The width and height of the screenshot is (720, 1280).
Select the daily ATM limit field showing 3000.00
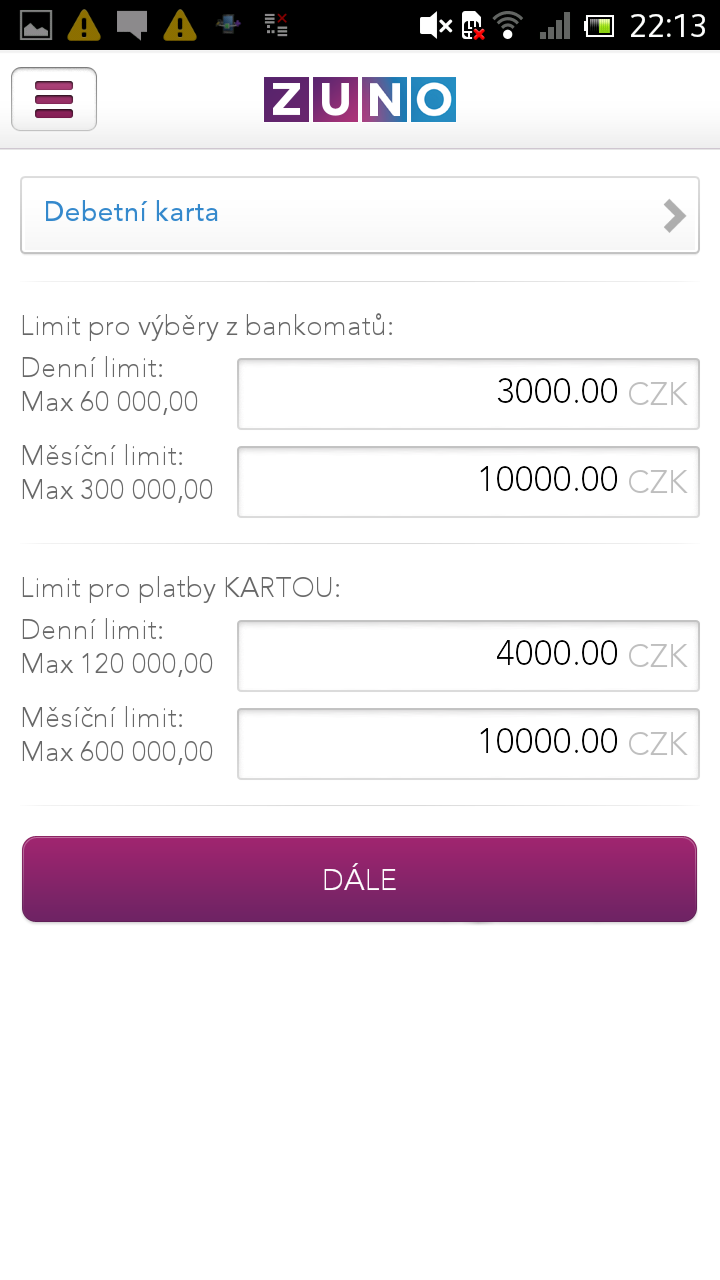(468, 393)
